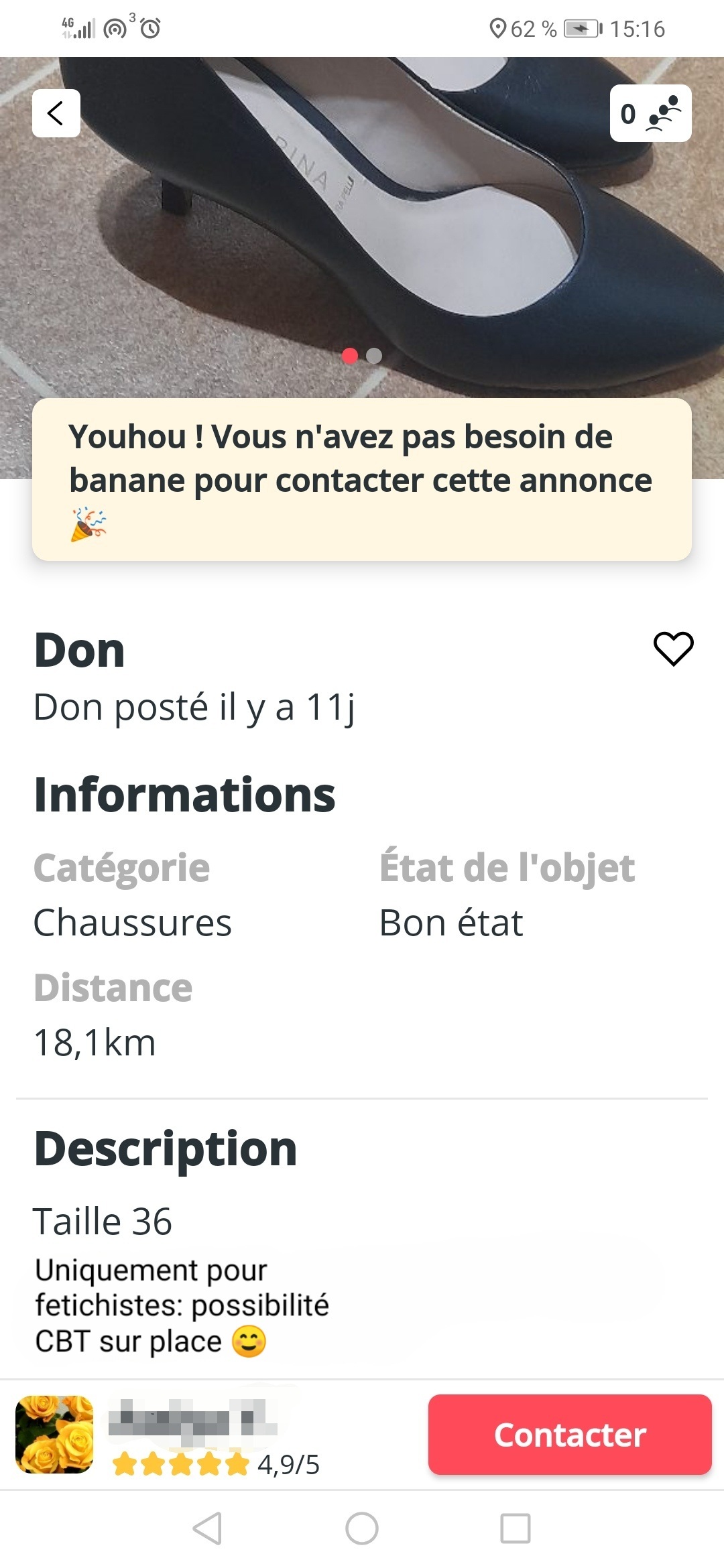
Task: Open the recent apps overview
Action: tap(516, 1528)
